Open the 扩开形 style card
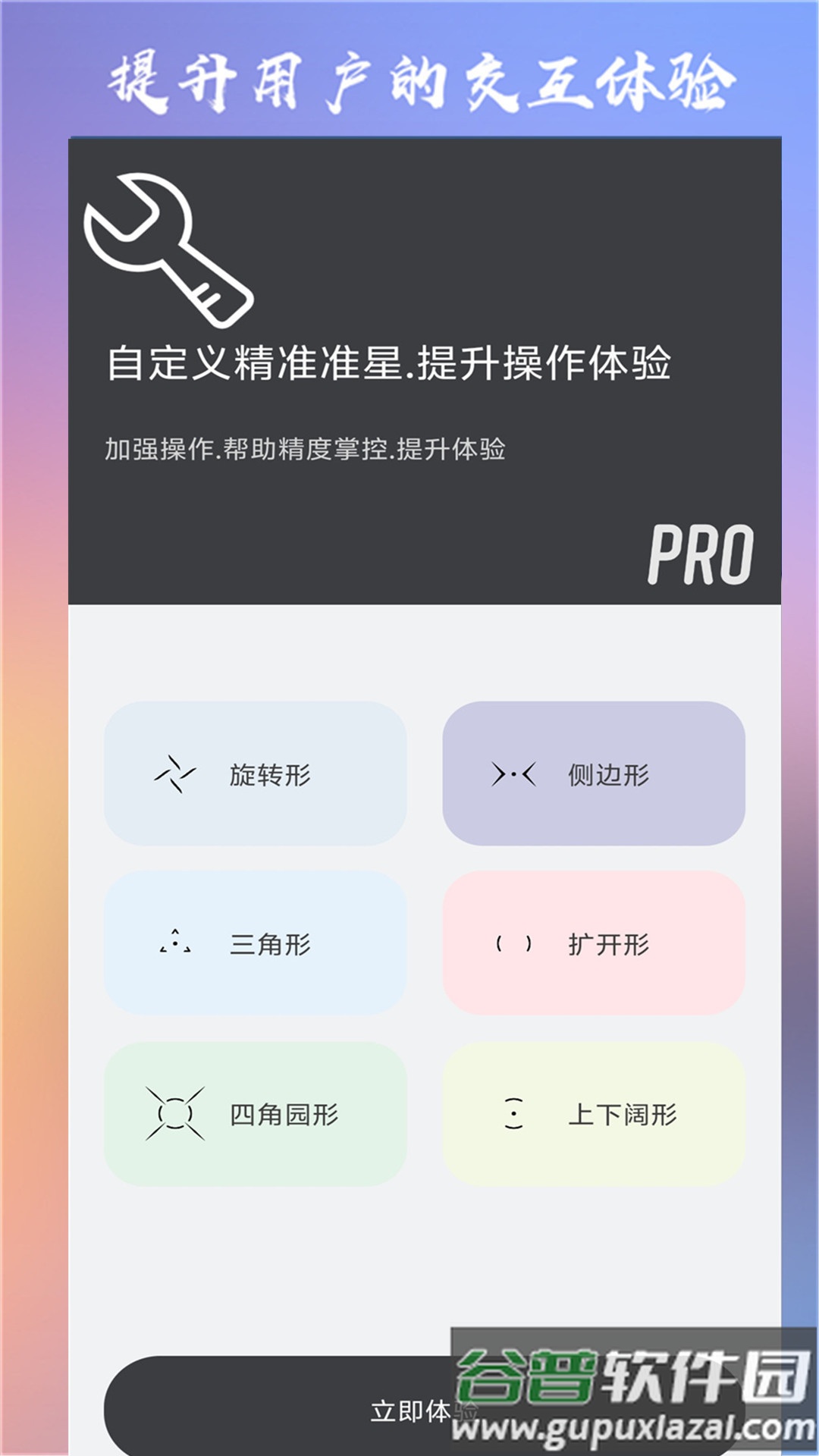 click(x=595, y=943)
